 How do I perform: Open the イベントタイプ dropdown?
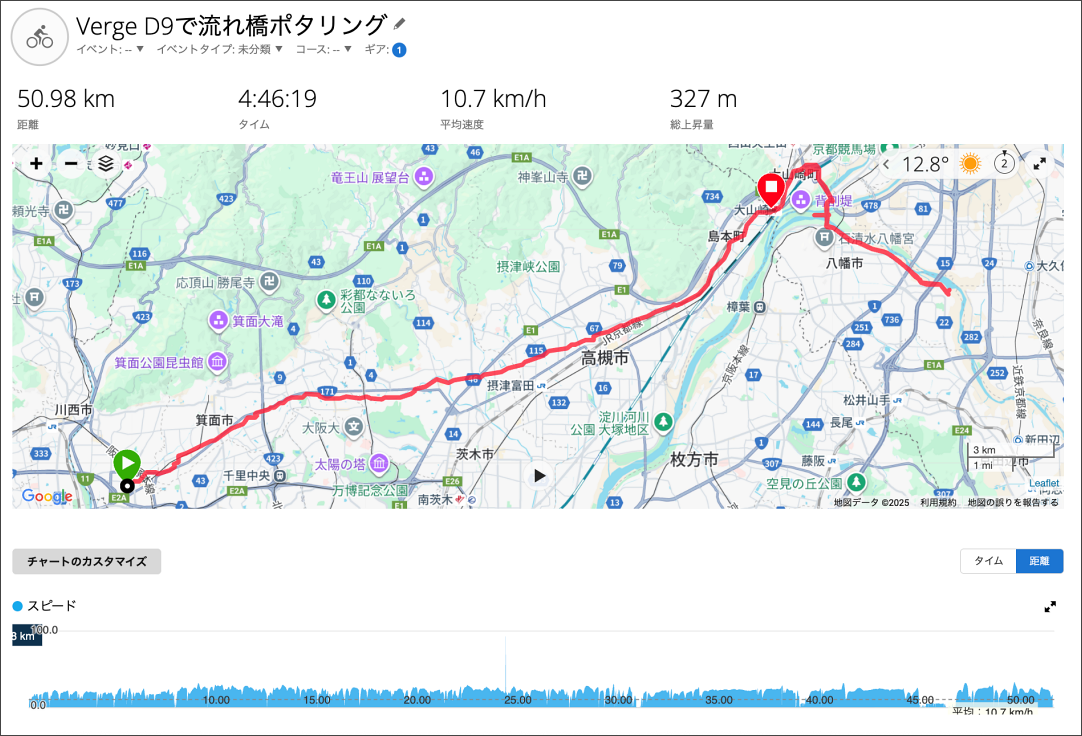[219, 49]
